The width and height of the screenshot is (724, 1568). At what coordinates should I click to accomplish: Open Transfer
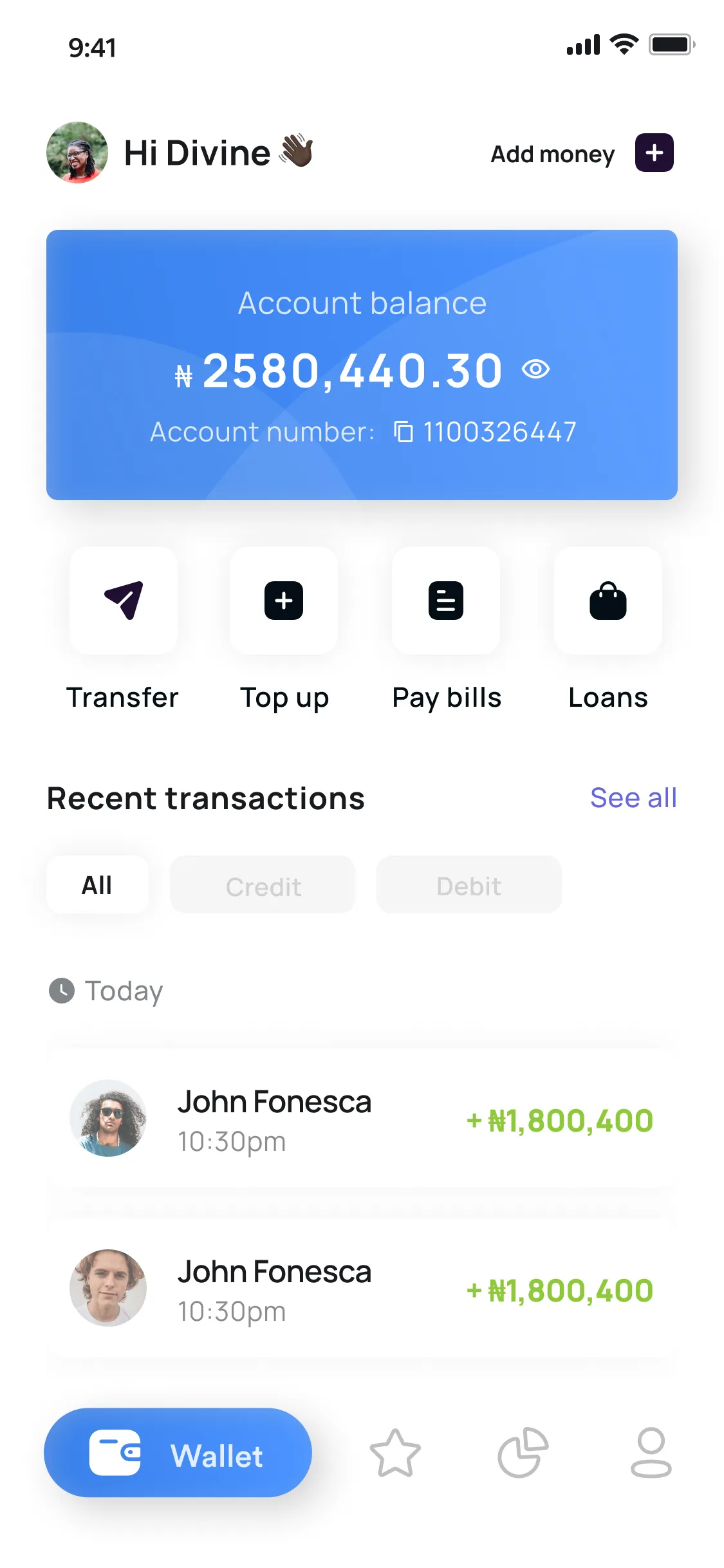click(124, 601)
